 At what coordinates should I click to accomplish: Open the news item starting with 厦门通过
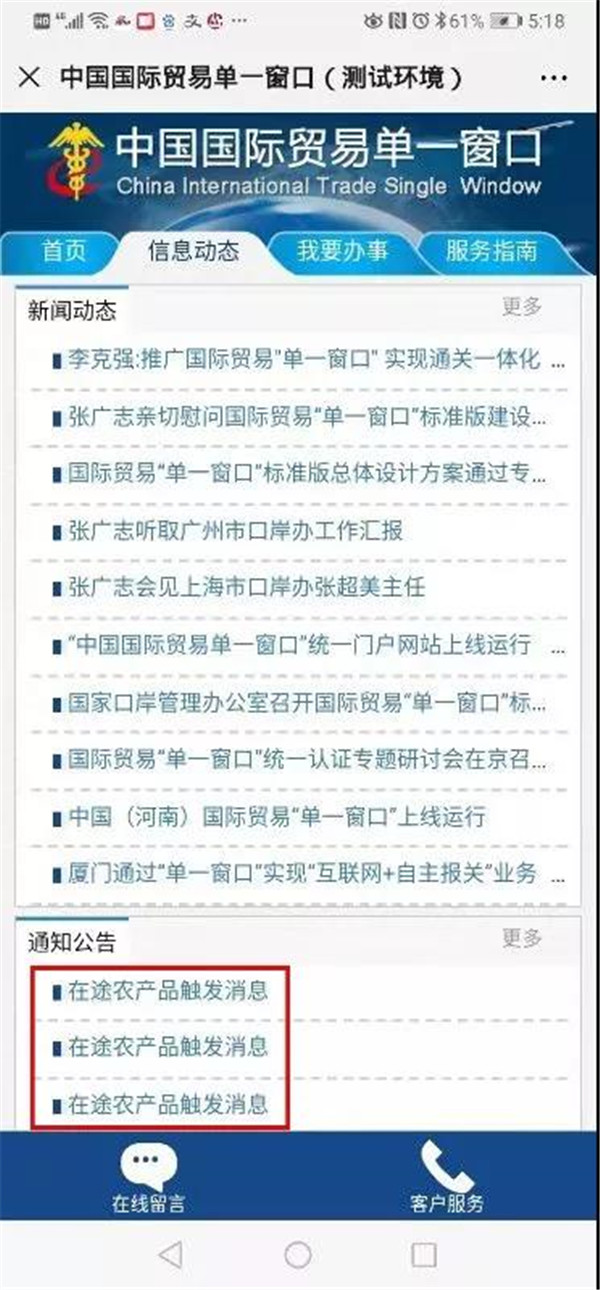302,873
